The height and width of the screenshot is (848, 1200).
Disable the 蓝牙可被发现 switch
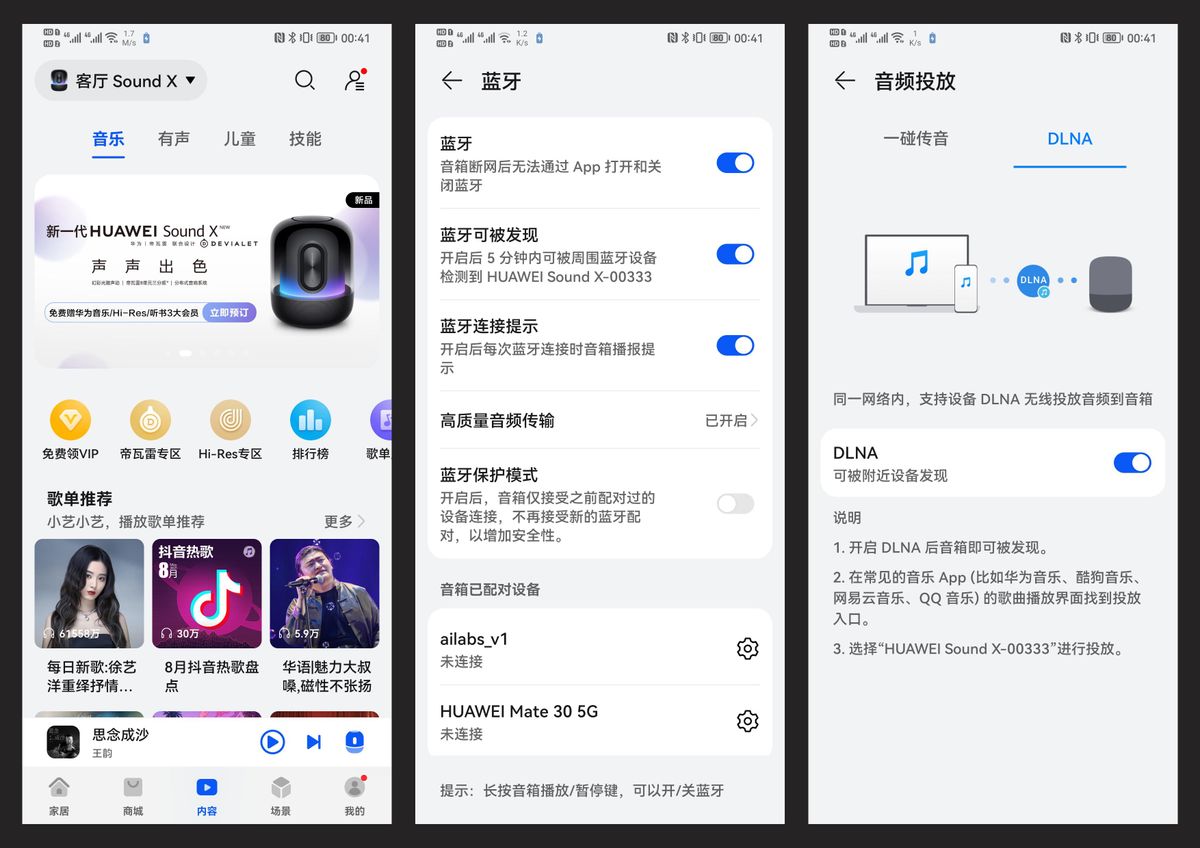click(735, 254)
